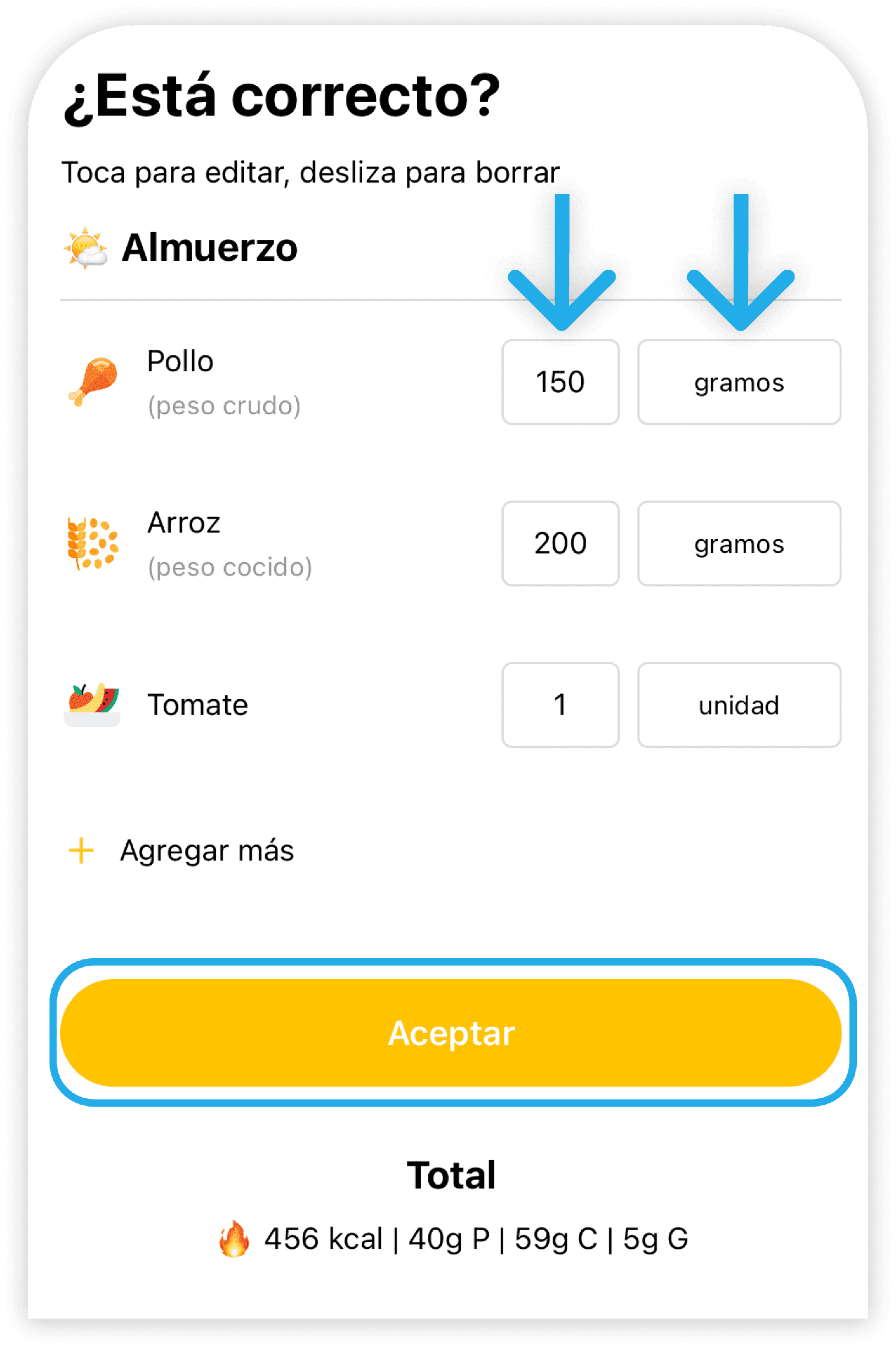Edit the Pollo quantity of 150
The height and width of the screenshot is (1349, 896).
pyautogui.click(x=560, y=382)
